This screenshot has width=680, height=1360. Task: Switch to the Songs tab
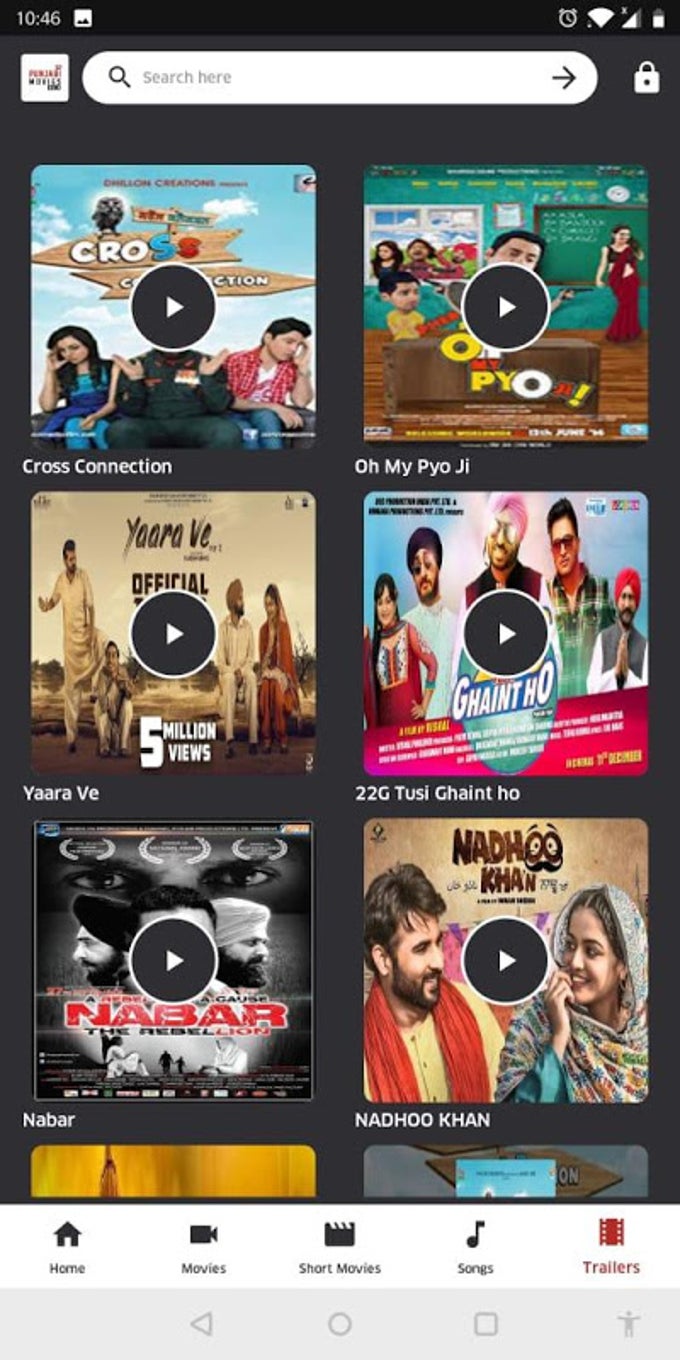(x=475, y=1247)
